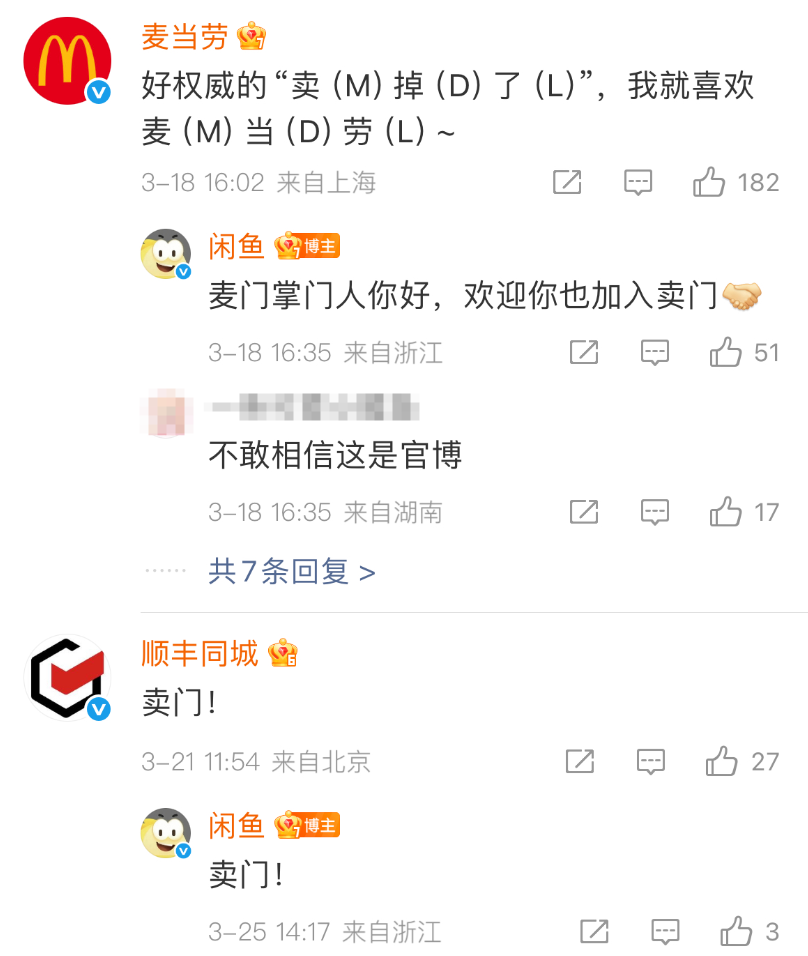Repost 闲鱼's 3-25 卖门 reply
The width and height of the screenshot is (808, 956).
tap(594, 931)
